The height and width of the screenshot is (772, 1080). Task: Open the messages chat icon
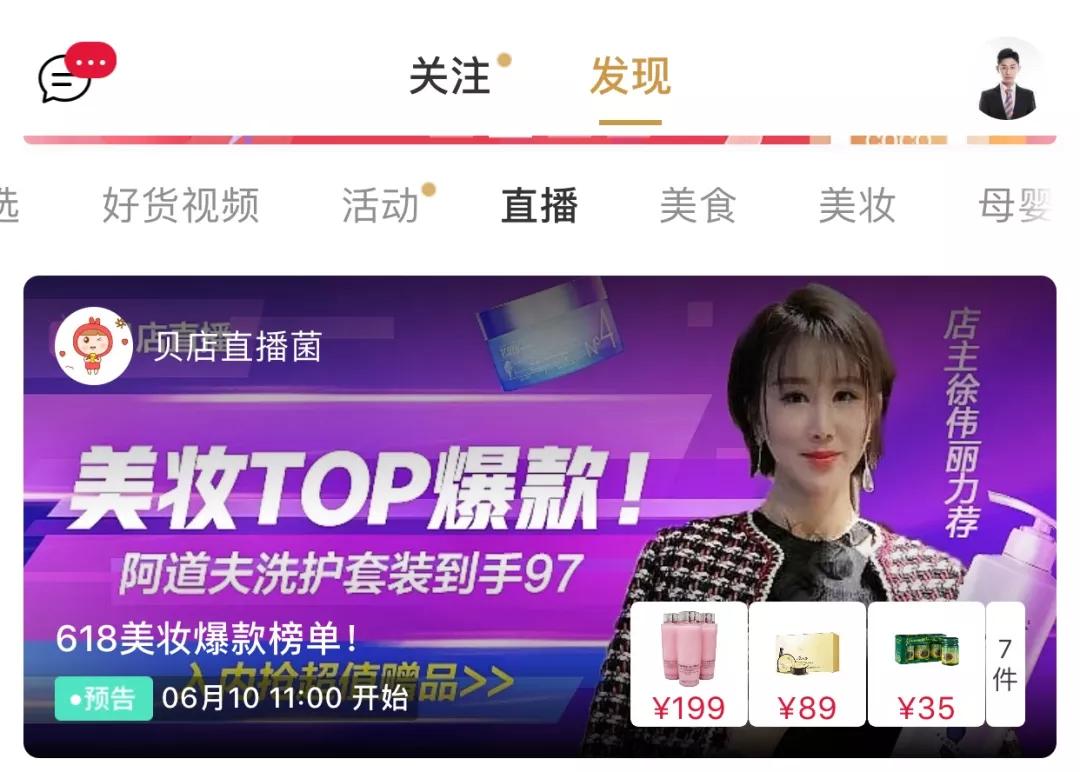tap(76, 73)
